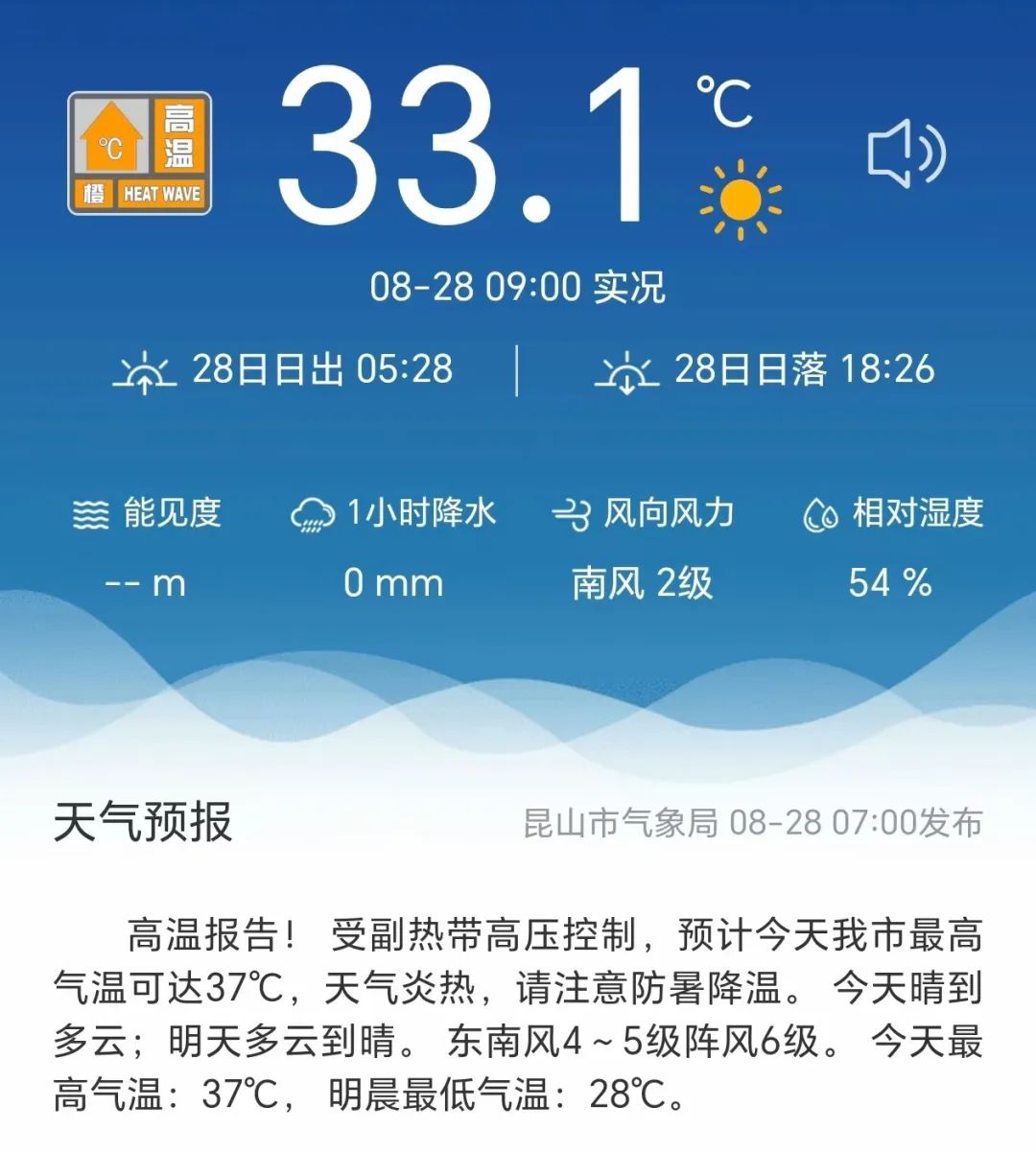1036x1153 pixels.
Task: Open the orange heat wave warning badge
Action: tap(140, 153)
